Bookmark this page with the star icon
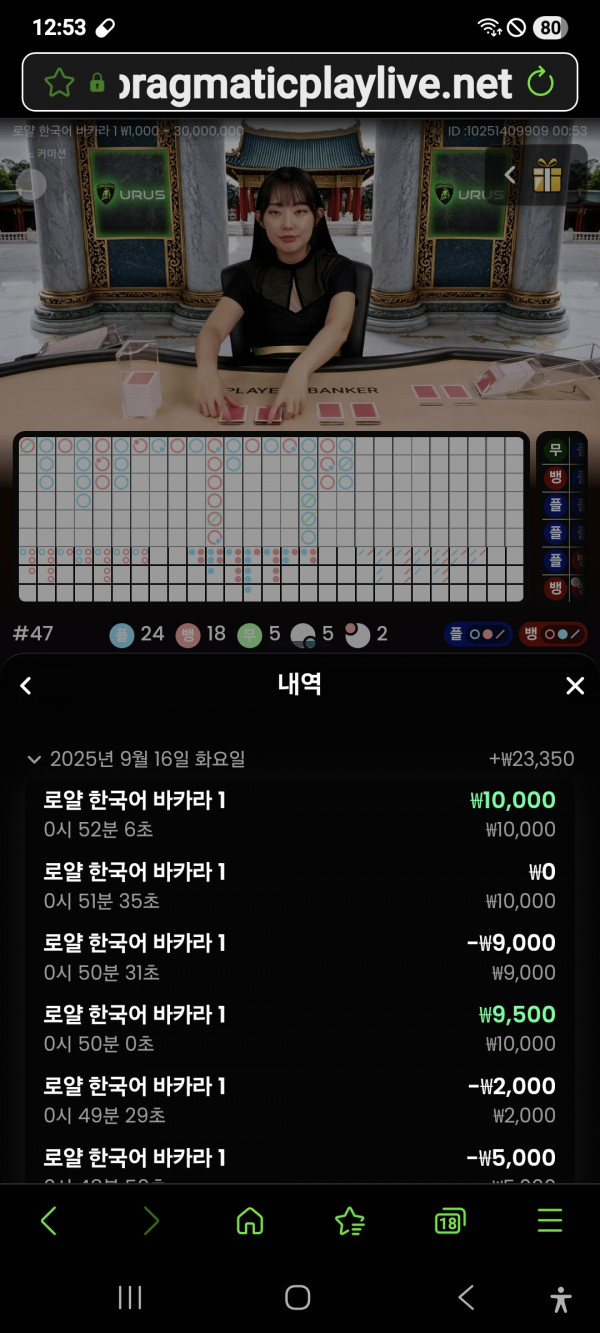This screenshot has width=600, height=1333. click(x=59, y=82)
